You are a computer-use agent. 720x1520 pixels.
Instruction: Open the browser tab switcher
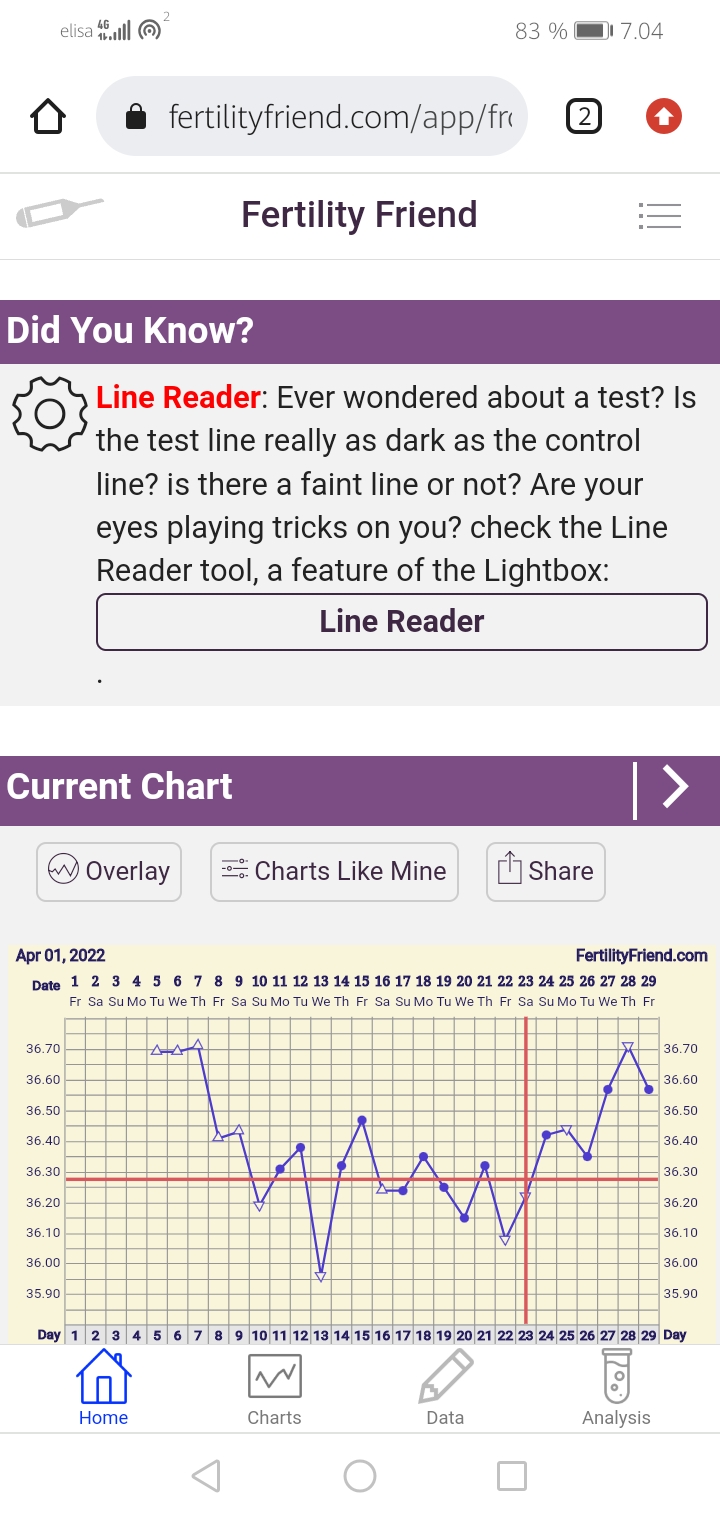pyautogui.click(x=584, y=117)
